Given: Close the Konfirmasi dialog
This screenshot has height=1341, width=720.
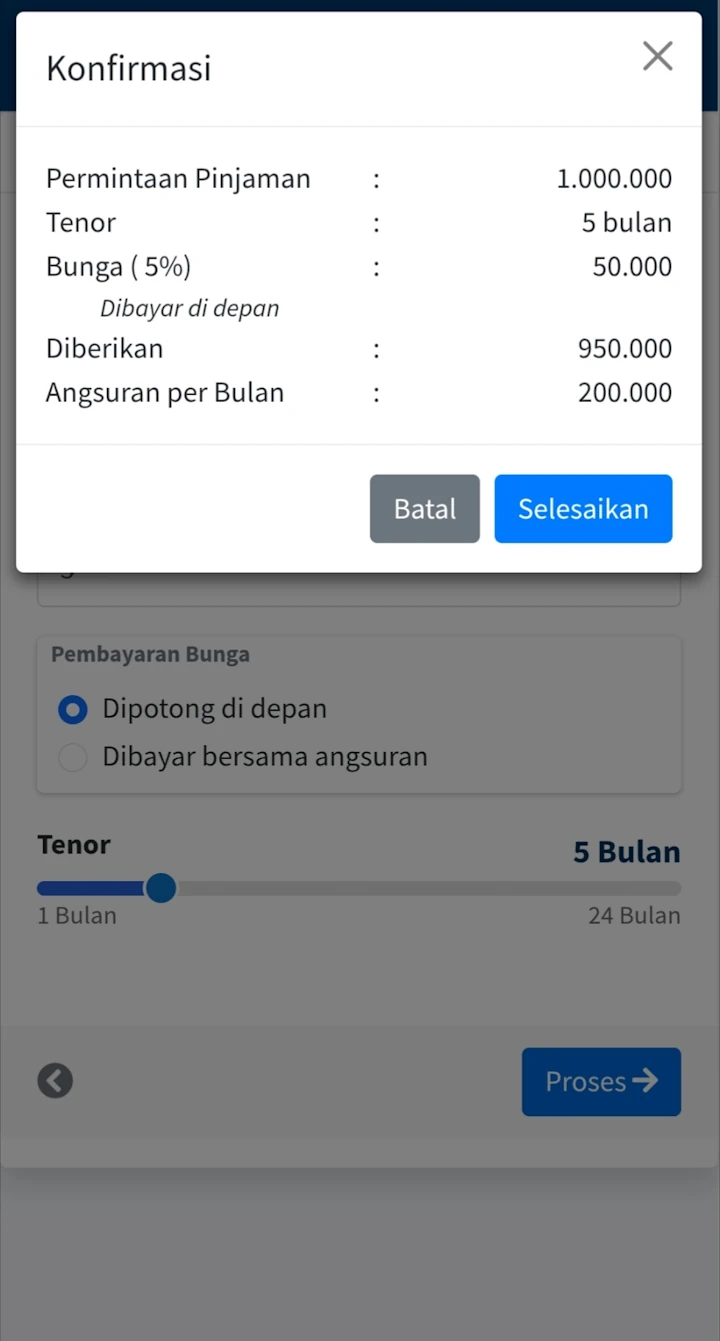Looking at the screenshot, I should point(657,56).
